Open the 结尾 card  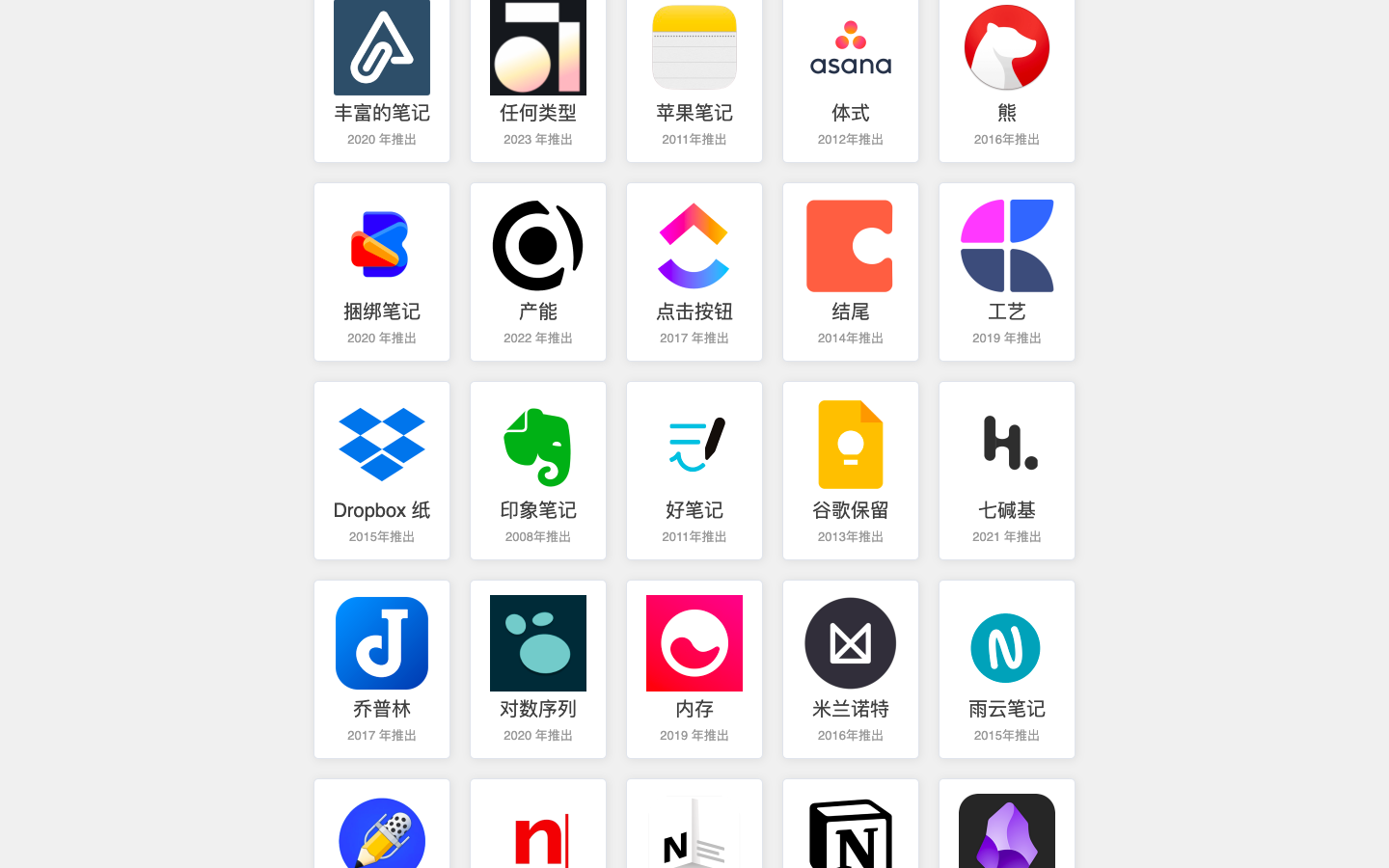tap(851, 272)
